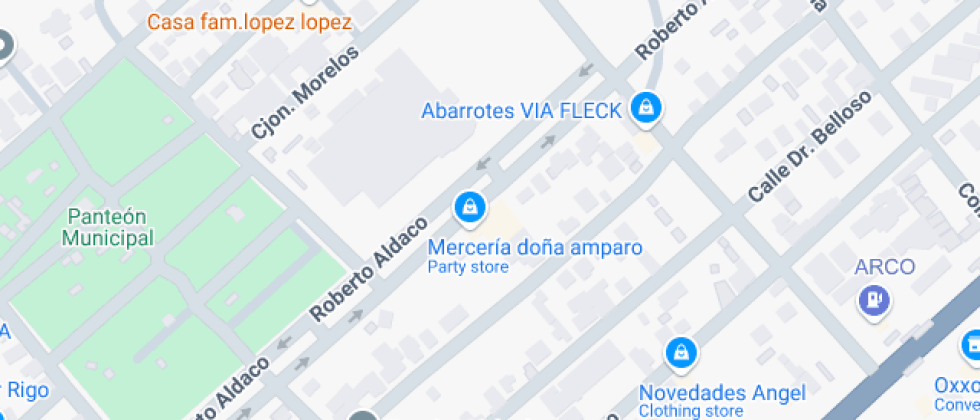Open the ARCO gas station marker
Image resolution: width=980 pixels, height=420 pixels.
[875, 299]
